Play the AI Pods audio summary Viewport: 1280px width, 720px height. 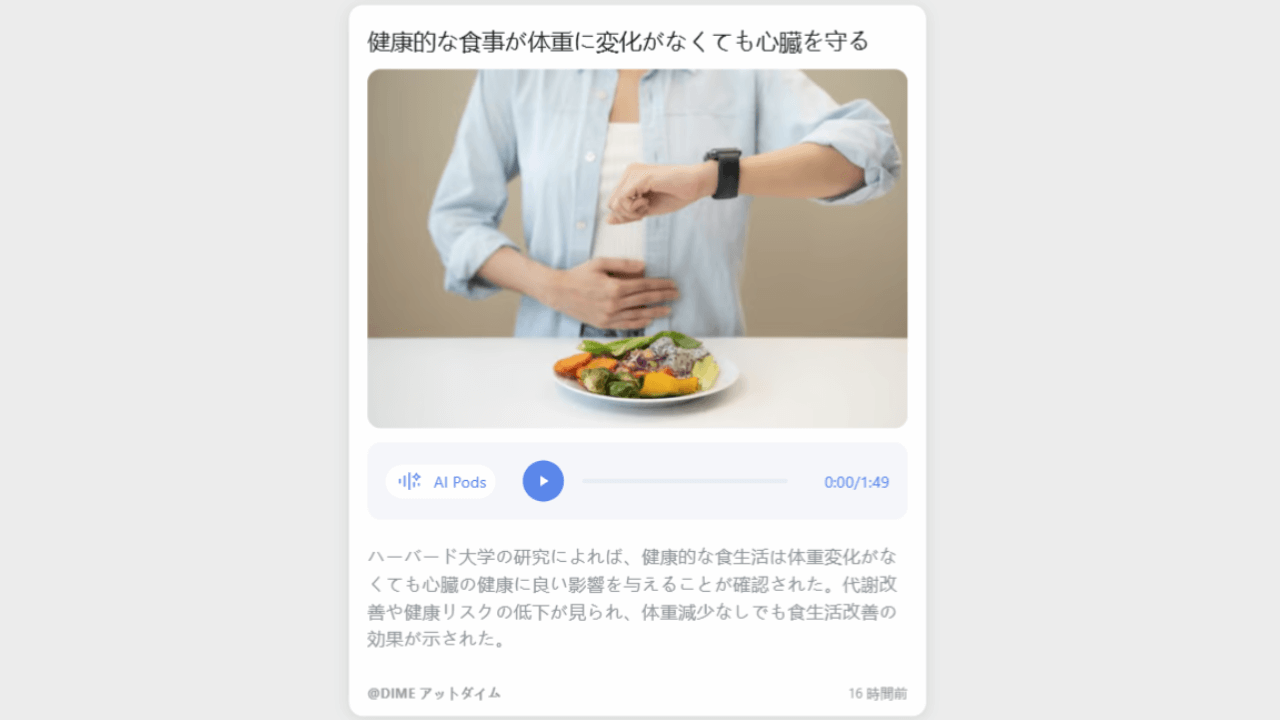point(543,481)
